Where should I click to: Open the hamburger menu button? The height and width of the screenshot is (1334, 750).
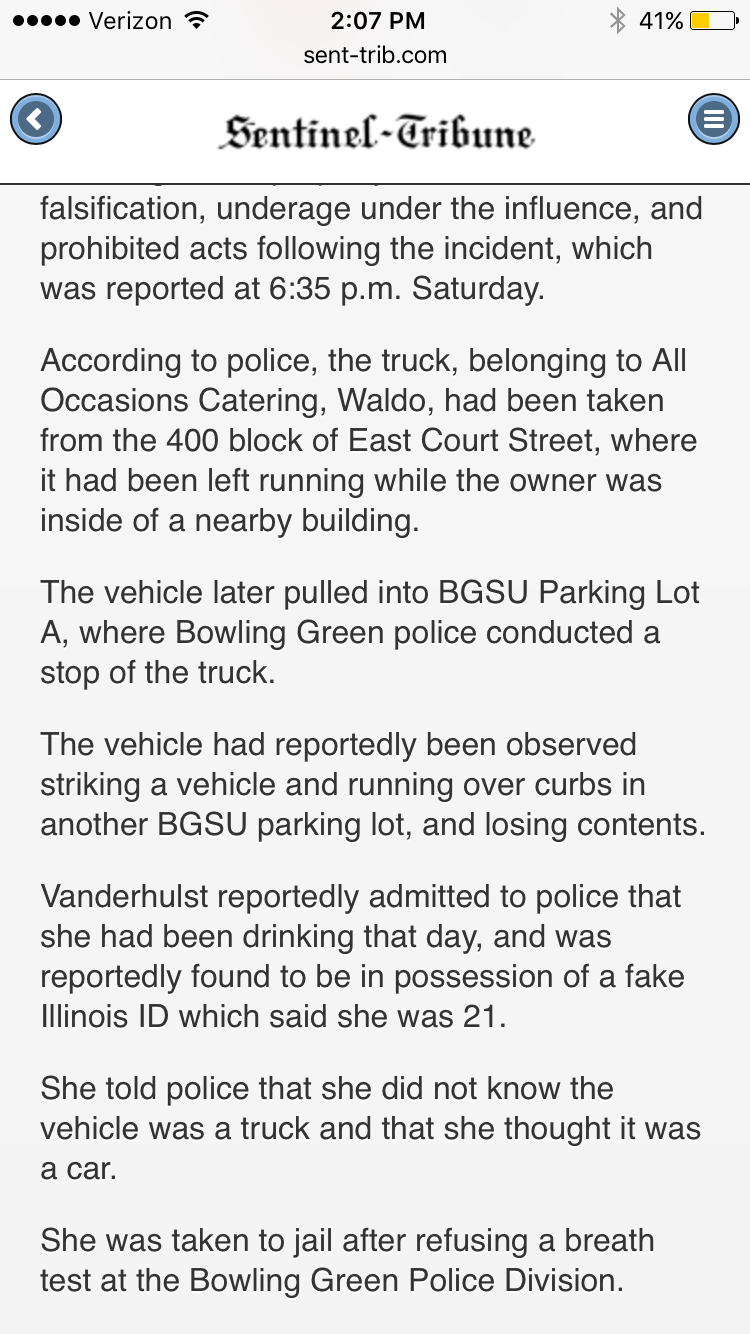[713, 120]
